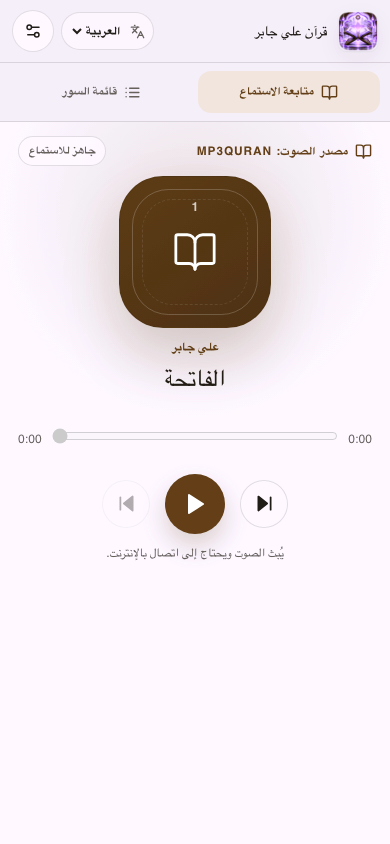Skip to the next surah

click(264, 504)
